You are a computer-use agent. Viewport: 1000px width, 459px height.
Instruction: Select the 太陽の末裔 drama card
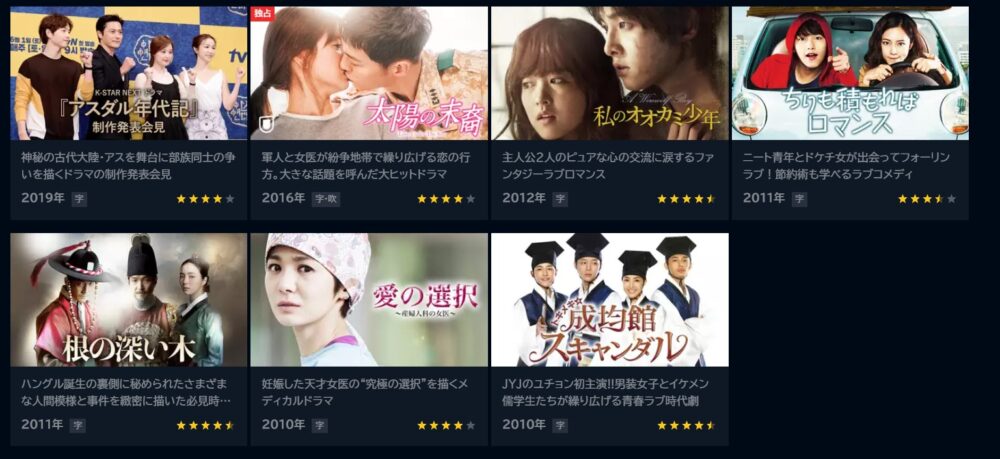coord(369,74)
